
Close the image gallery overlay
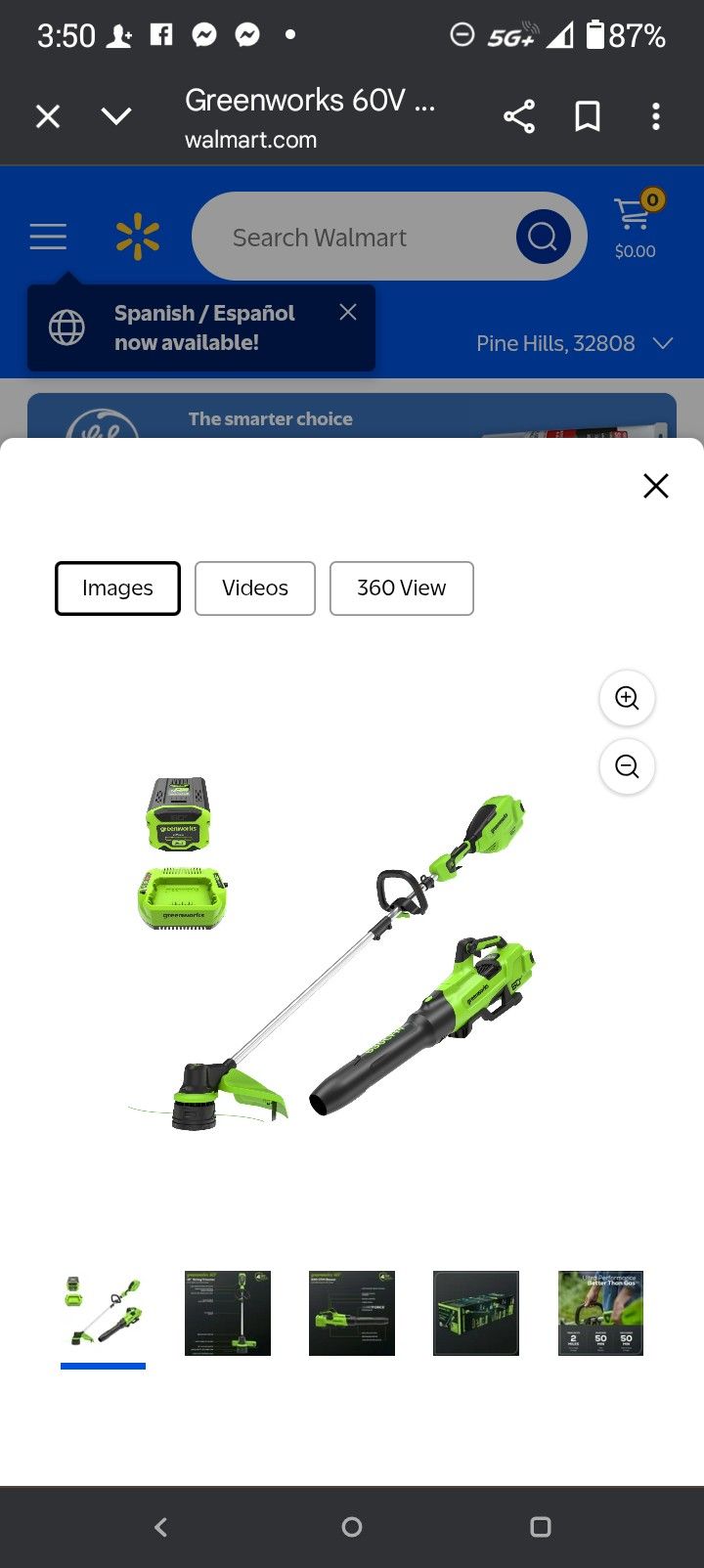point(655,485)
